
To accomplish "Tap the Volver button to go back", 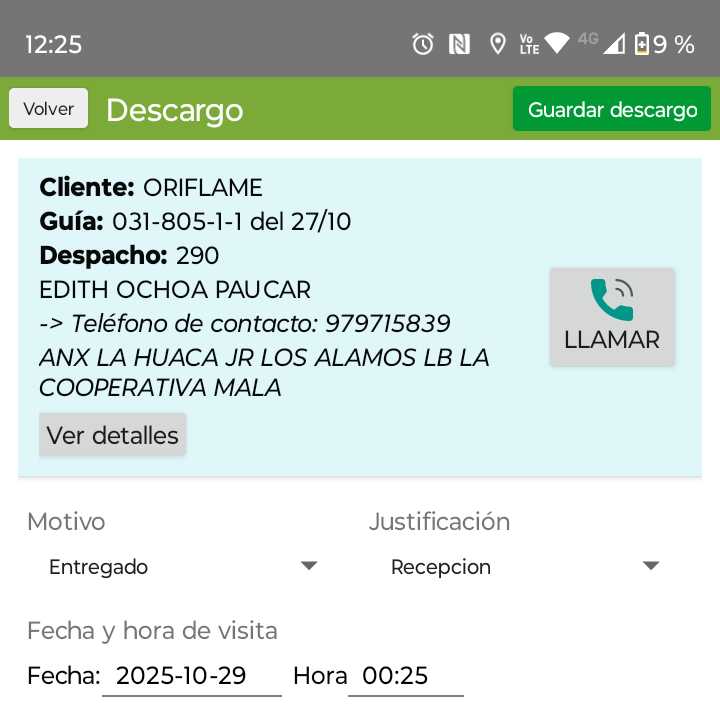I will (x=48, y=109).
